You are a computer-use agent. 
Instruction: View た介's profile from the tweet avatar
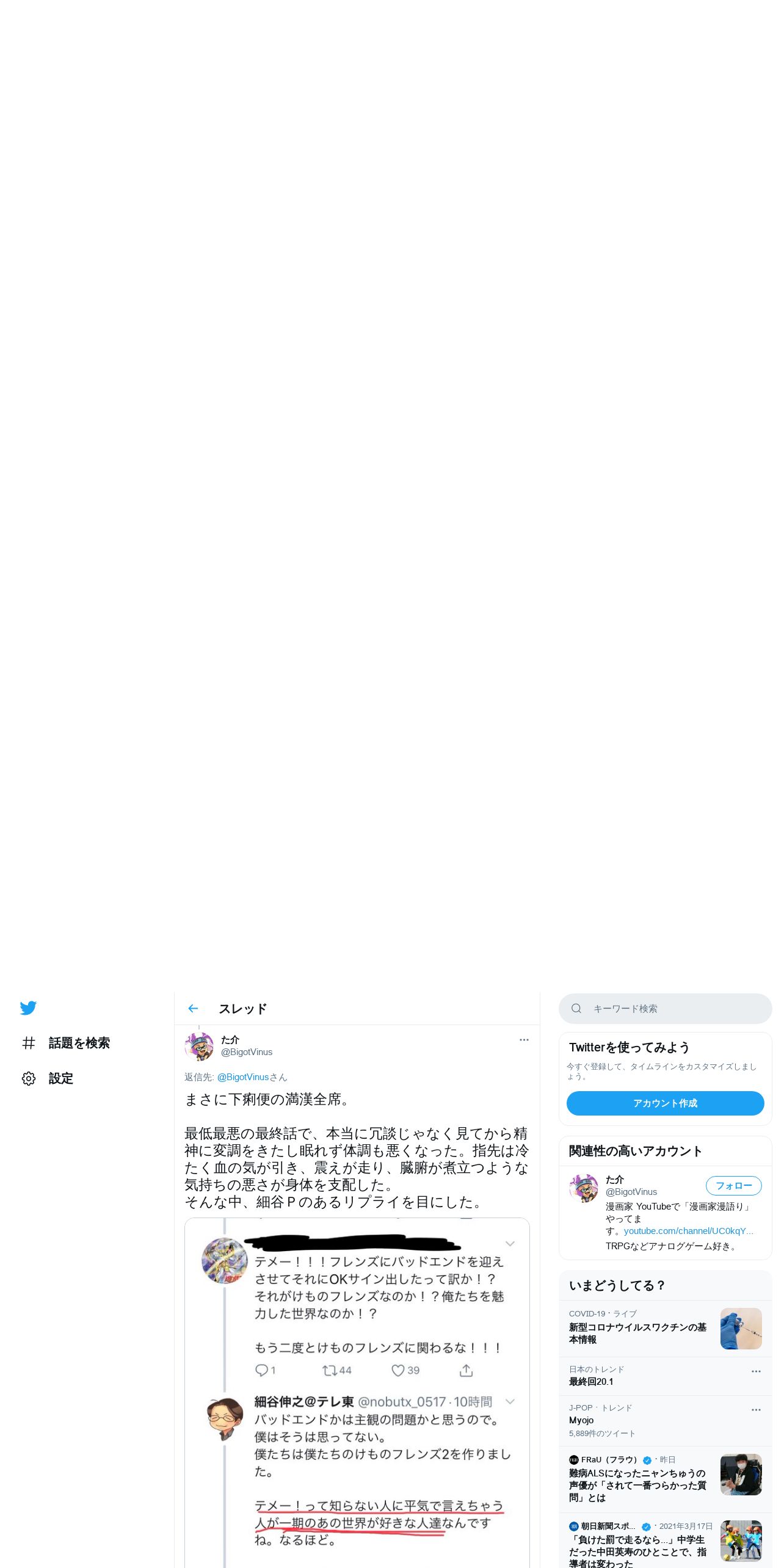[199, 1047]
